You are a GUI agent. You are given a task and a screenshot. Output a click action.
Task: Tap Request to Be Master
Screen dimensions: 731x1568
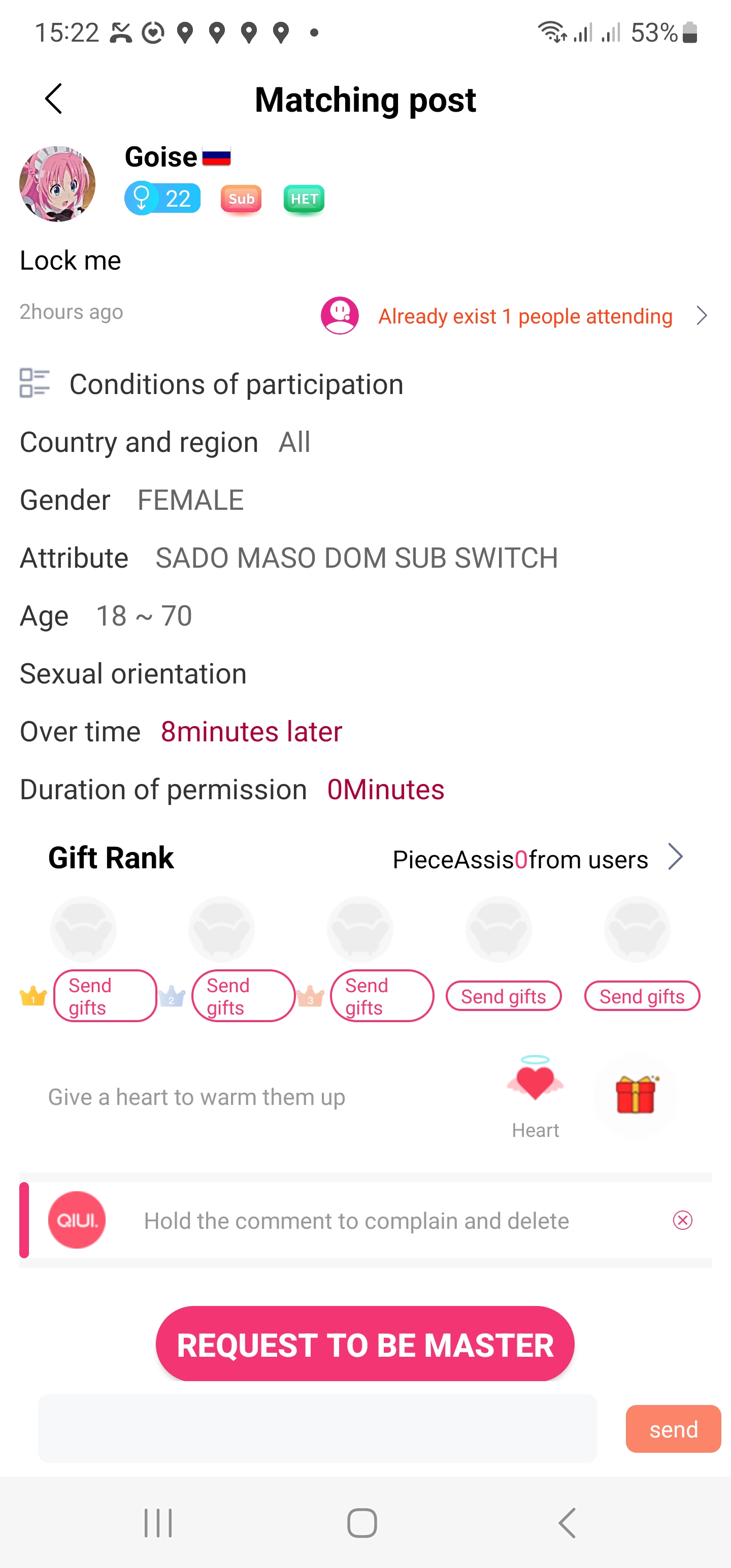365,1344
